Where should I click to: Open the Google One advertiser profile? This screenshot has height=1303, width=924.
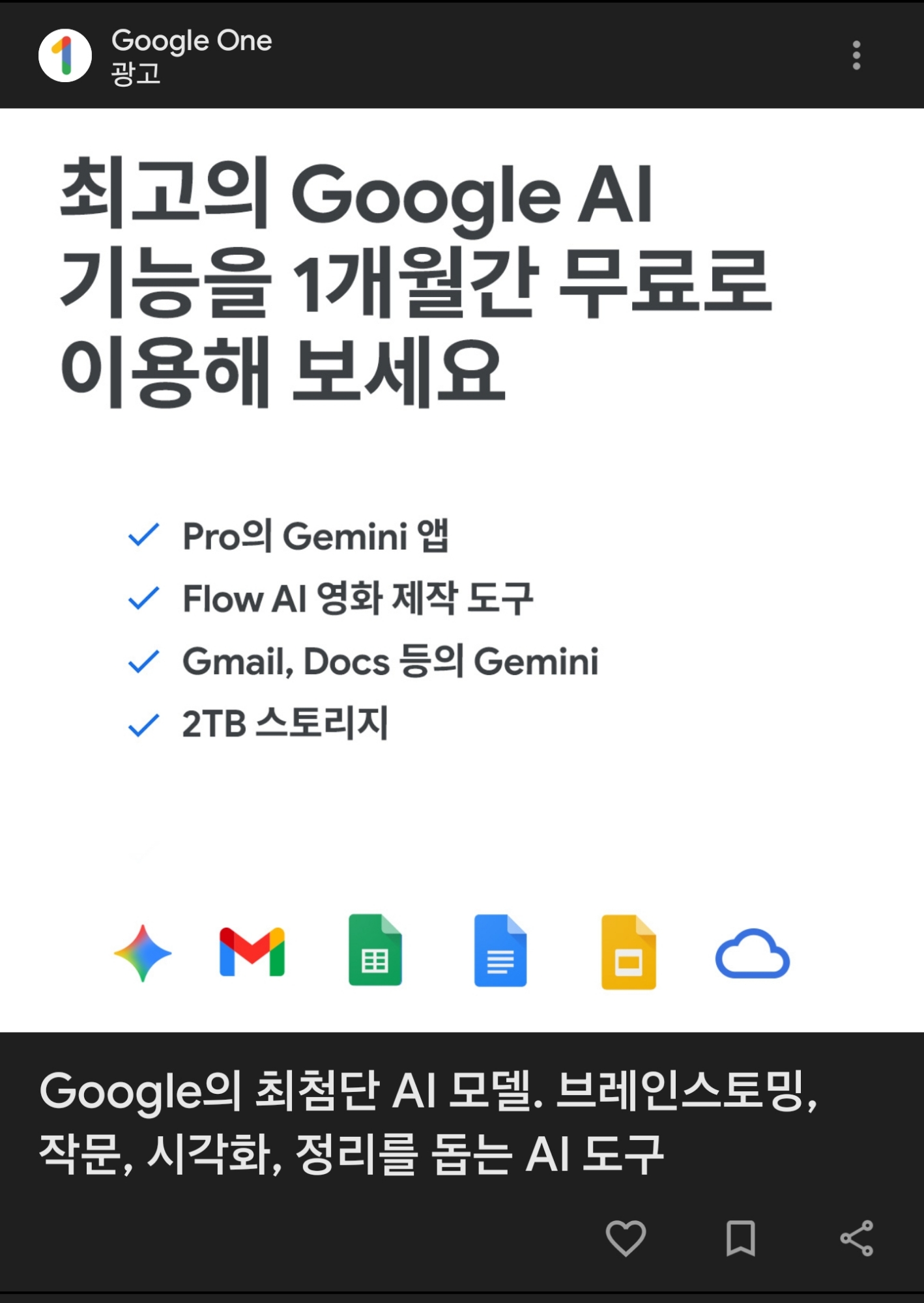(x=65, y=55)
